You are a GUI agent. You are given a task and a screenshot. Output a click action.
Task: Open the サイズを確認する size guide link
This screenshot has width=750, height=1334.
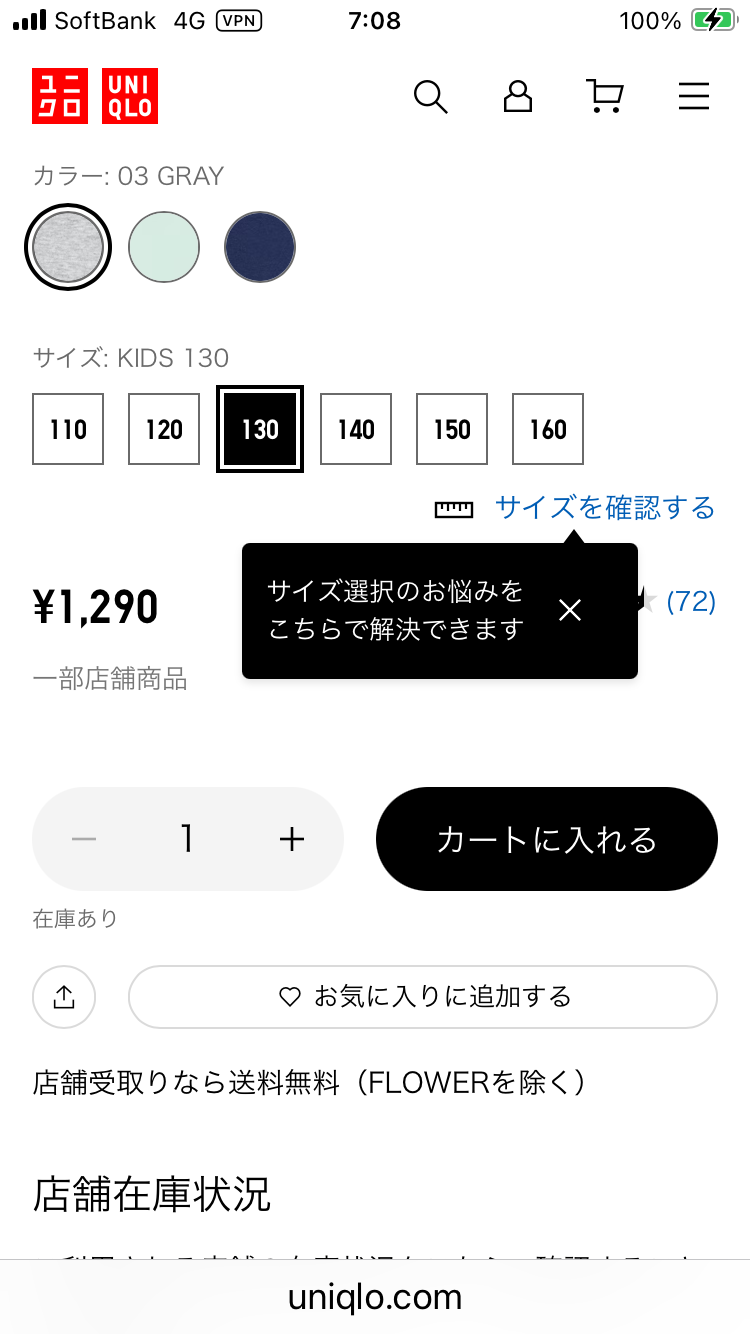tap(605, 508)
